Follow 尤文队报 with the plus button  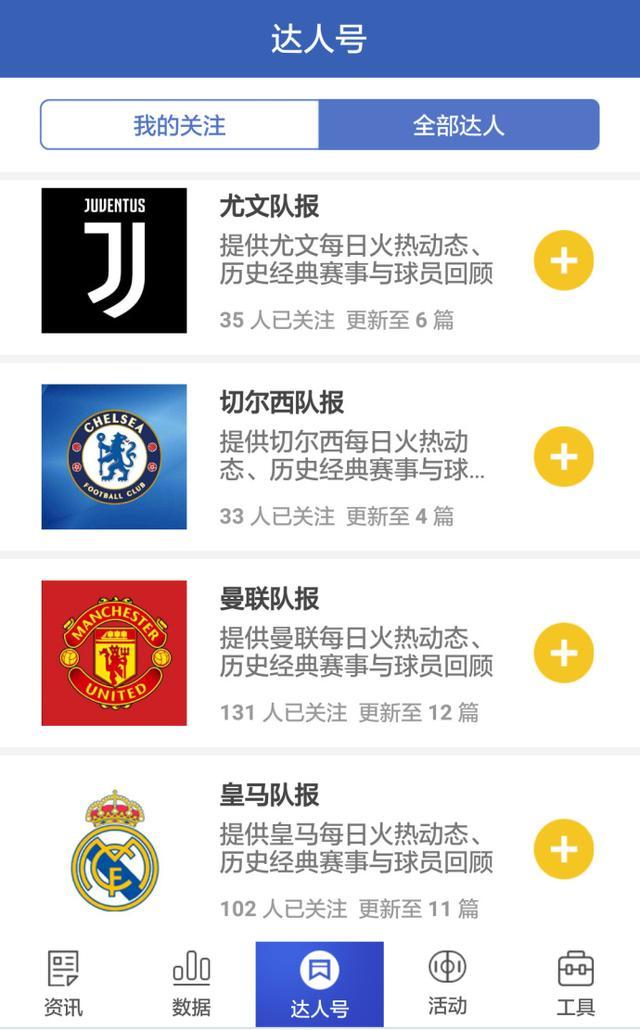pos(564,261)
